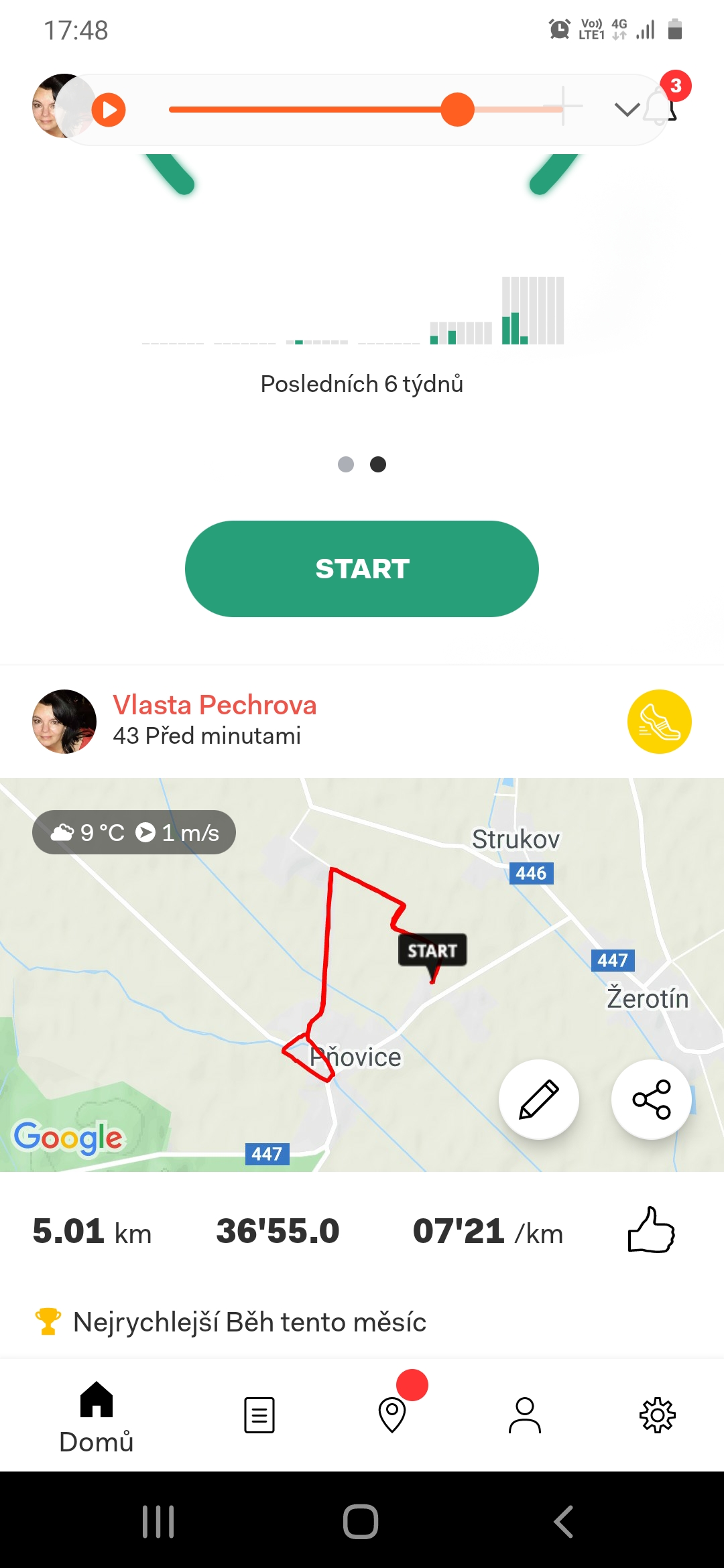Image resolution: width=724 pixels, height=1568 pixels.
Task: Tap the orange playback progress slider
Action: [366, 109]
